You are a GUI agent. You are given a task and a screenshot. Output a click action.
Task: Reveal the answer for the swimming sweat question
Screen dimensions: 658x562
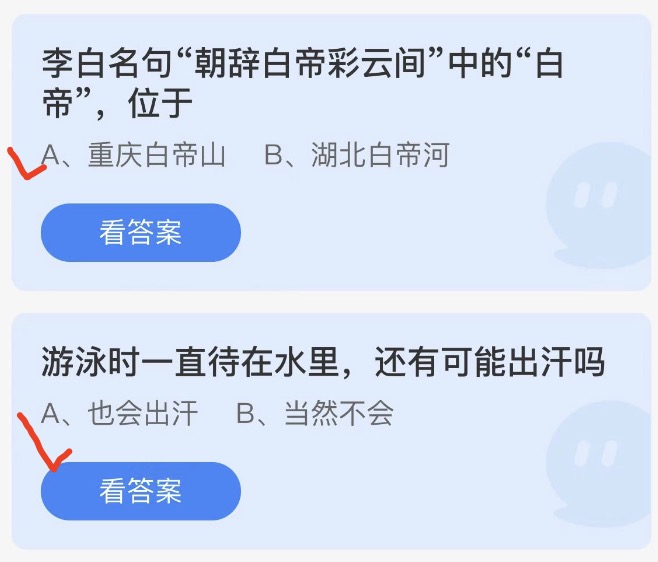[x=140, y=491]
